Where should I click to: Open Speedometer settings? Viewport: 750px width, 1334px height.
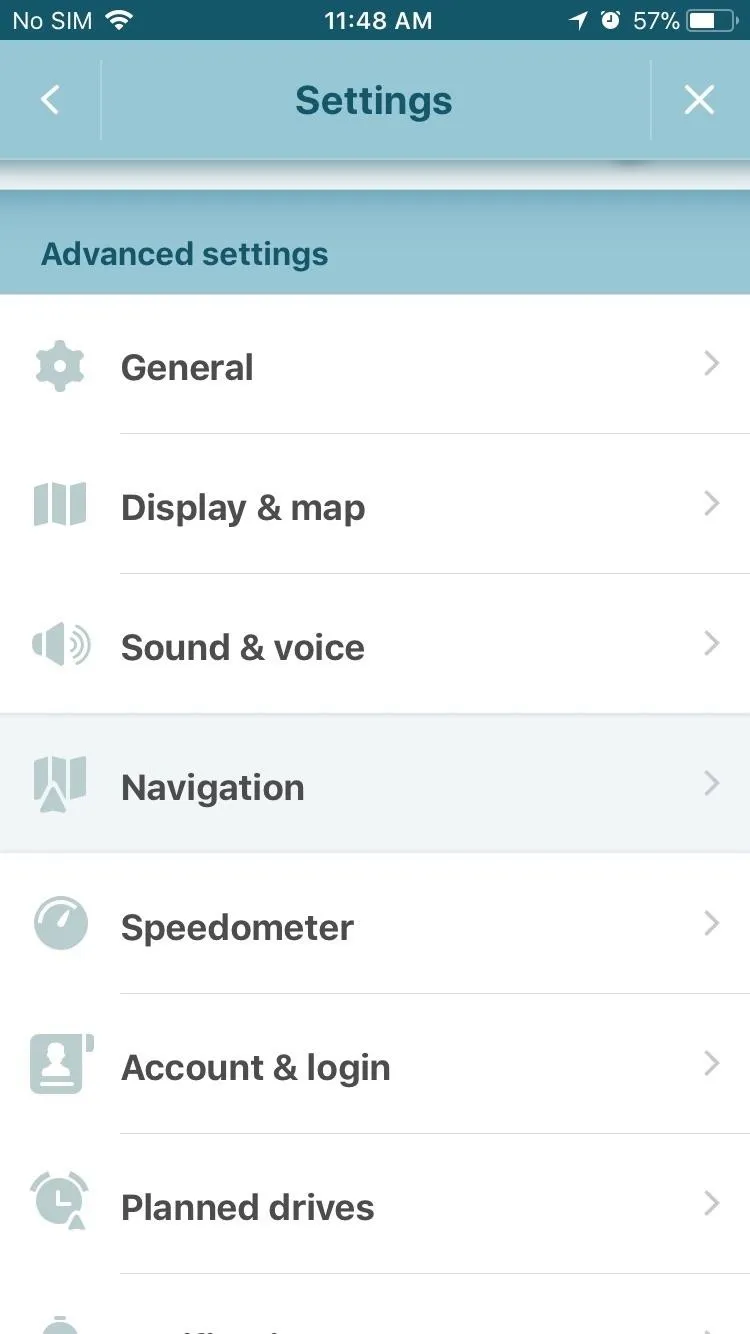point(375,925)
